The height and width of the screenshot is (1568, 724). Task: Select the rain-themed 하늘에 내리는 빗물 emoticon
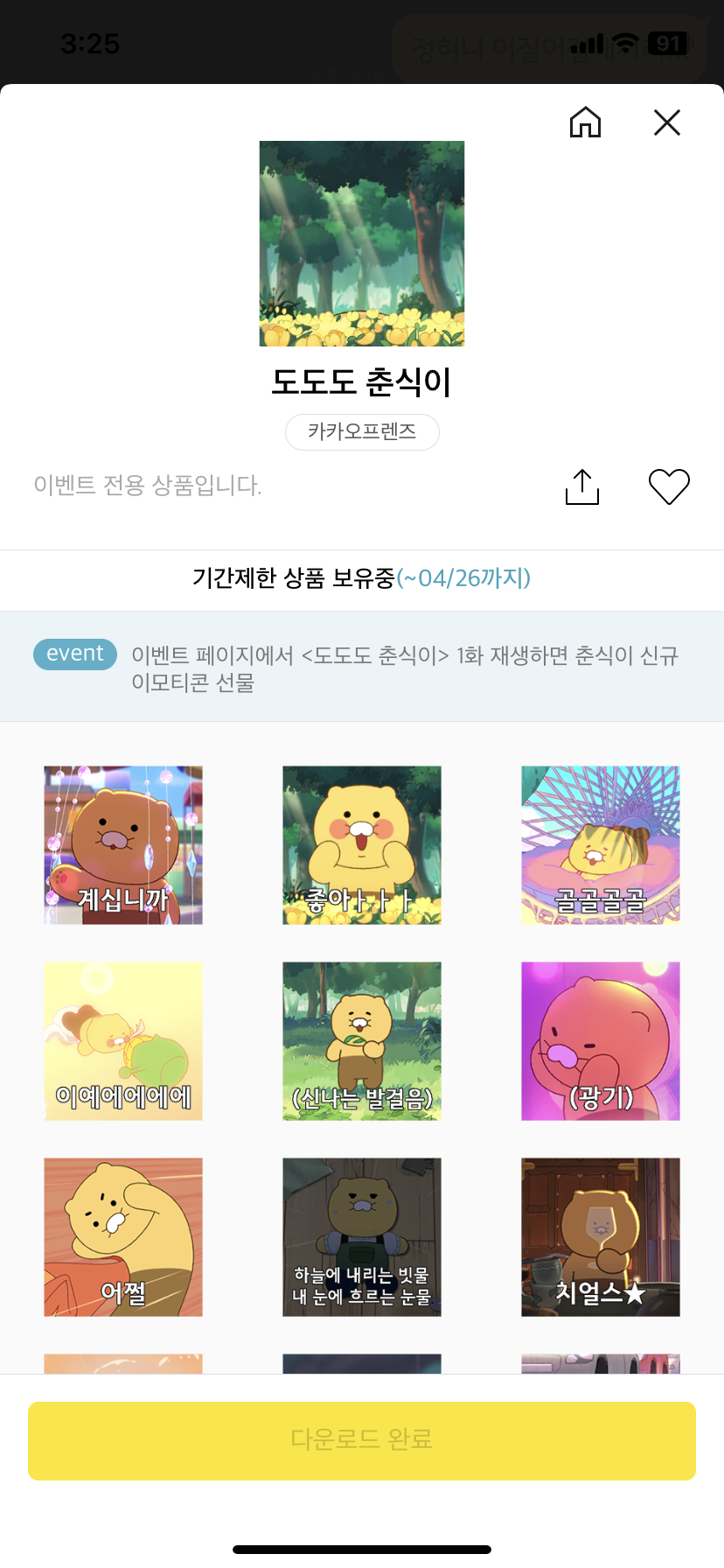(361, 1236)
